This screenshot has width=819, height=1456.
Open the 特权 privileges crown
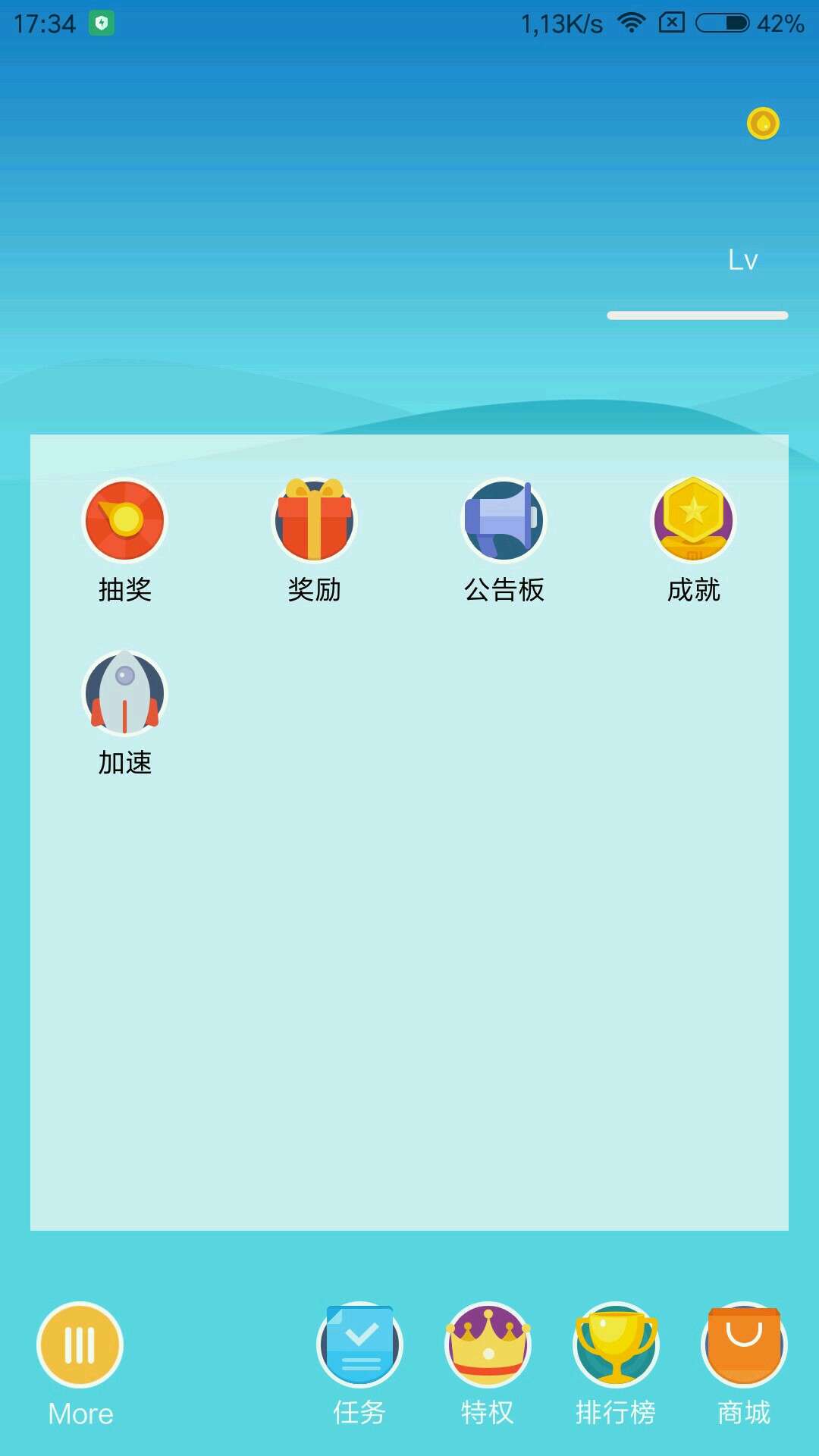(x=488, y=1345)
